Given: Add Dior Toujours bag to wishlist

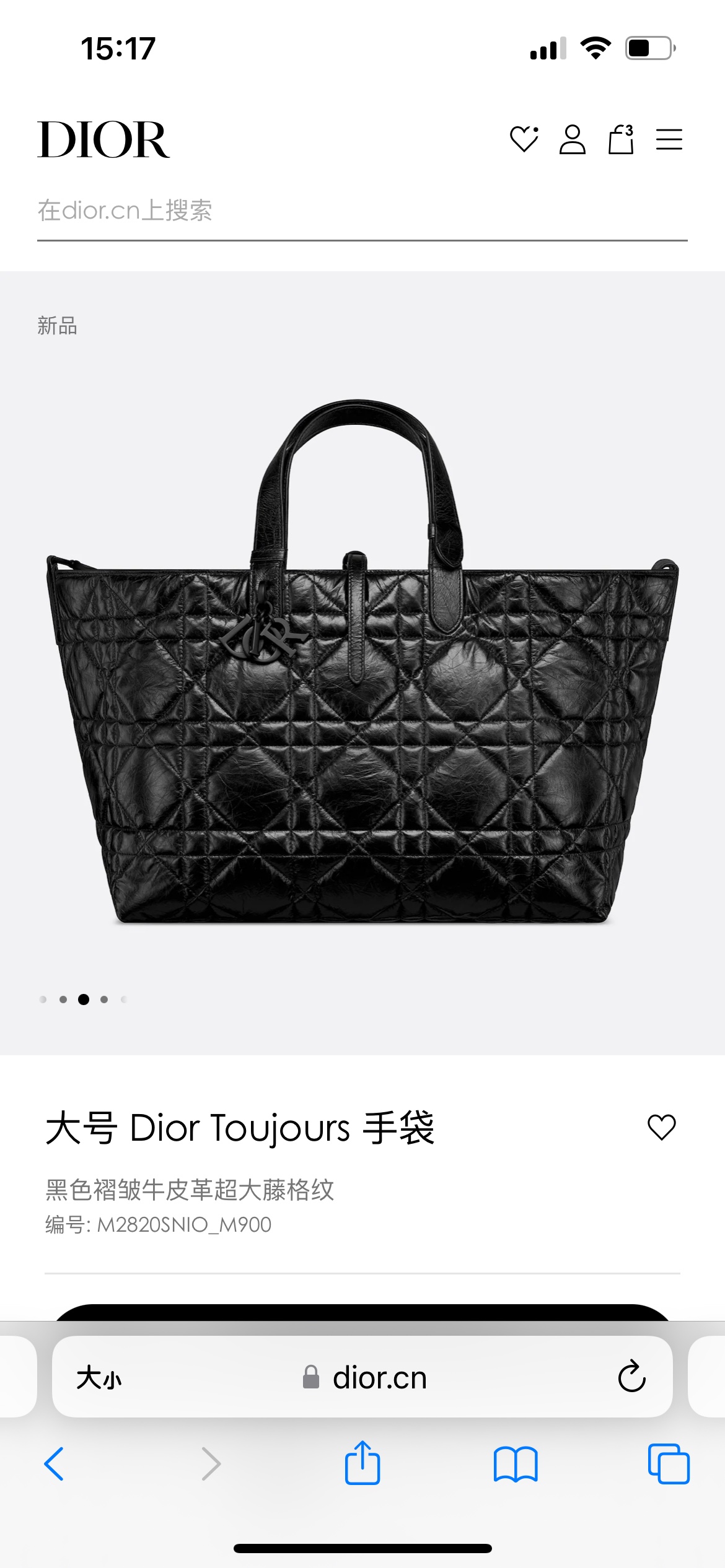Looking at the screenshot, I should click(661, 1126).
